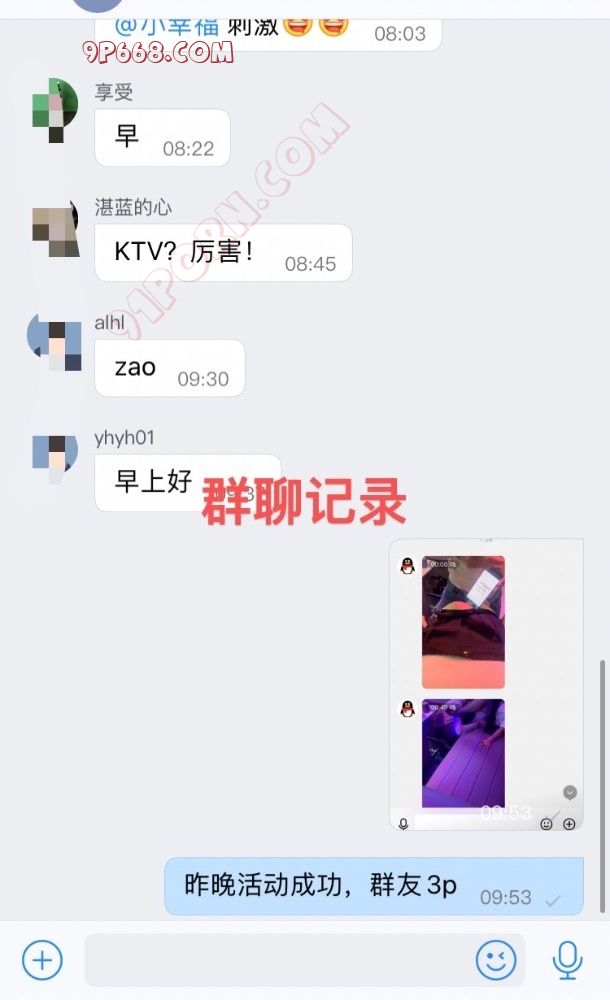The image size is (610, 1000).
Task: Open alhl's profile avatar
Action: (55, 342)
